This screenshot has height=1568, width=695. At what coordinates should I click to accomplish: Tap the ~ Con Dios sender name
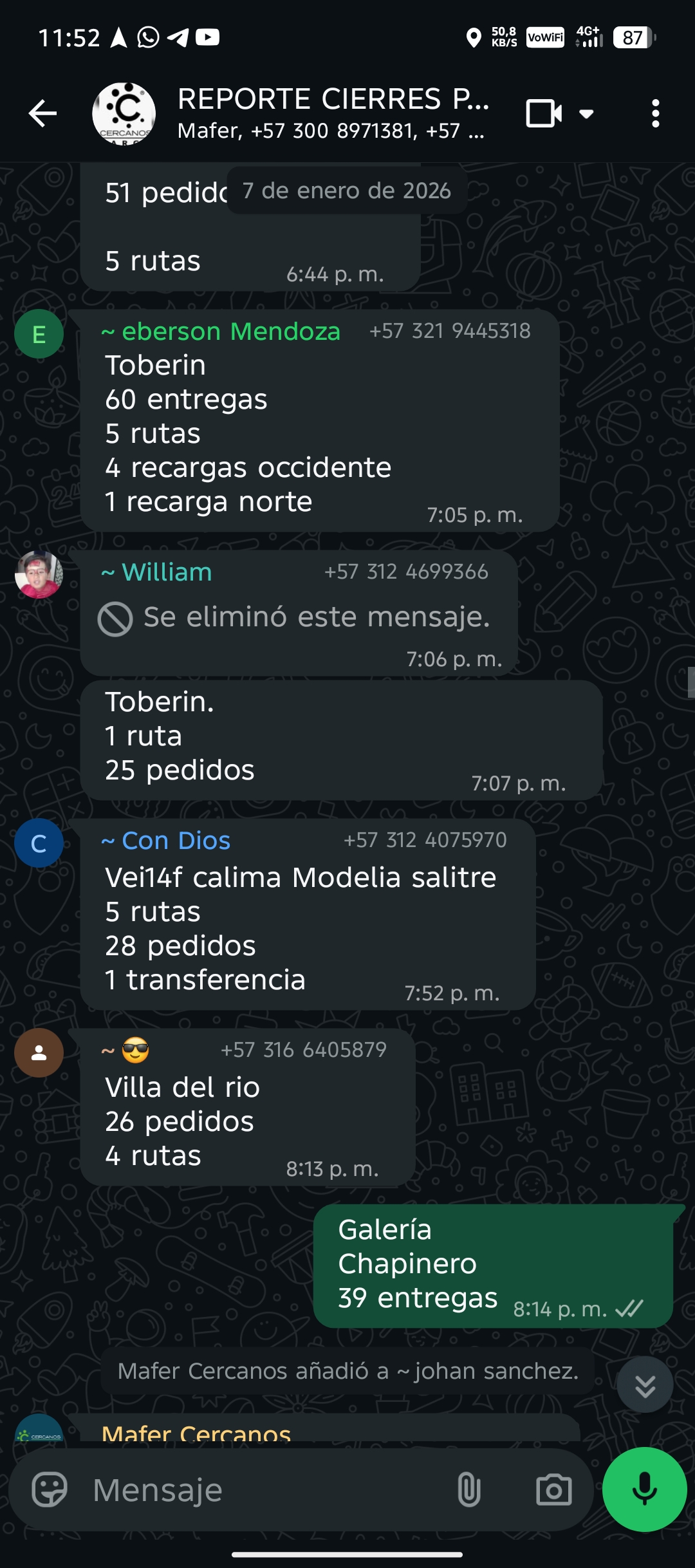pos(166,841)
